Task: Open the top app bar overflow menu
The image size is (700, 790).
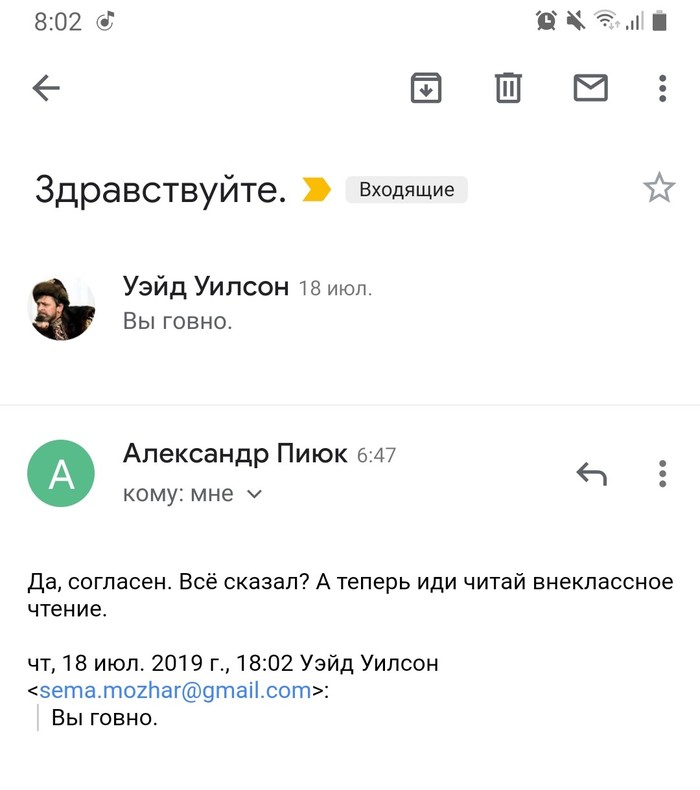Action: [x=662, y=89]
